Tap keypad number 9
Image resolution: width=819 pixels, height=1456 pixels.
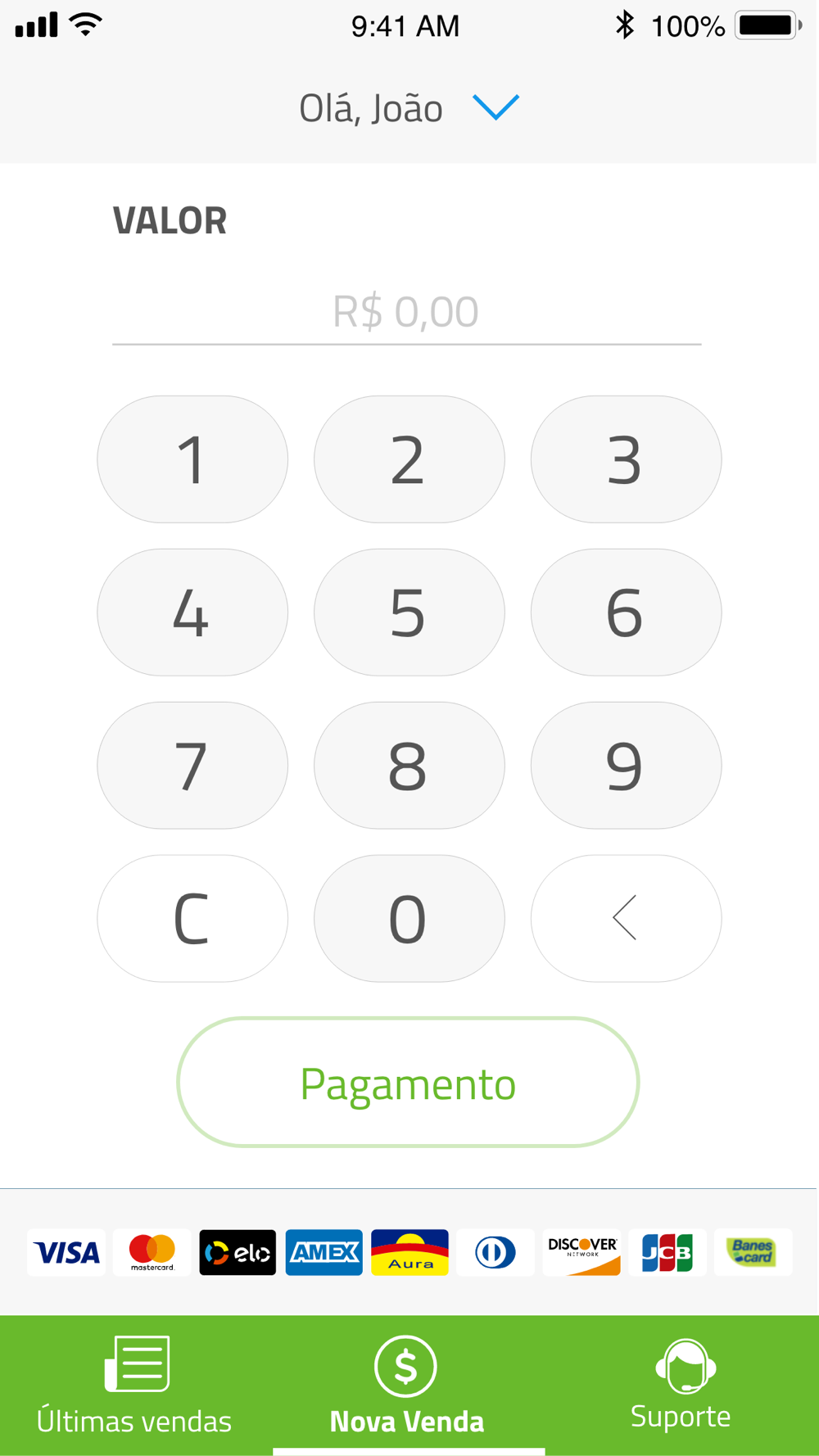point(627,766)
